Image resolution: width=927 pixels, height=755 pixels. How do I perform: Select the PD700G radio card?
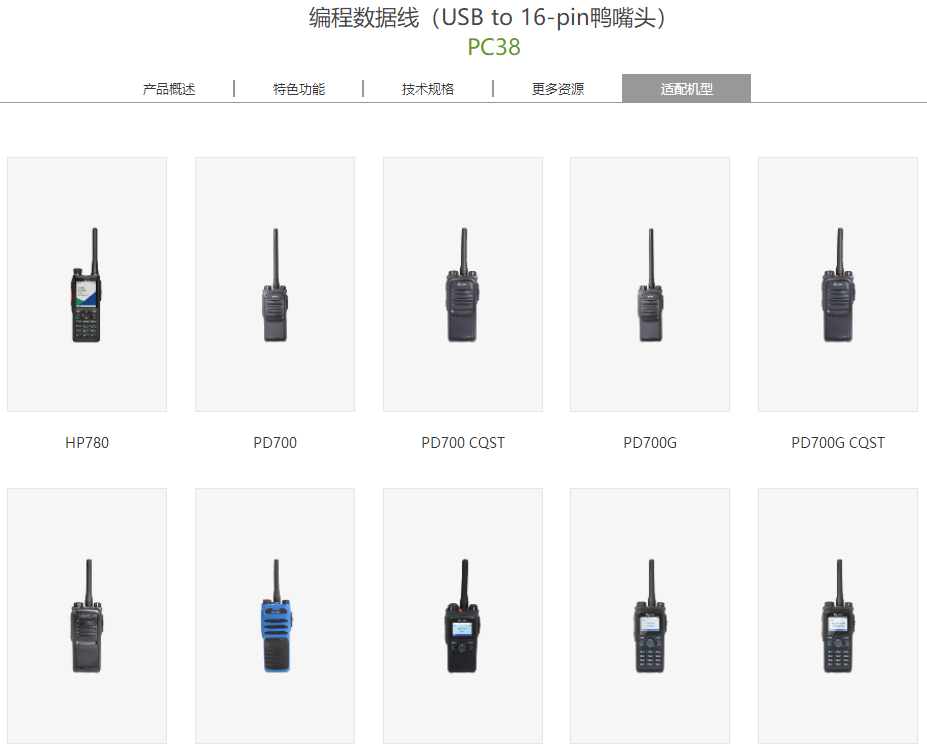(650, 285)
